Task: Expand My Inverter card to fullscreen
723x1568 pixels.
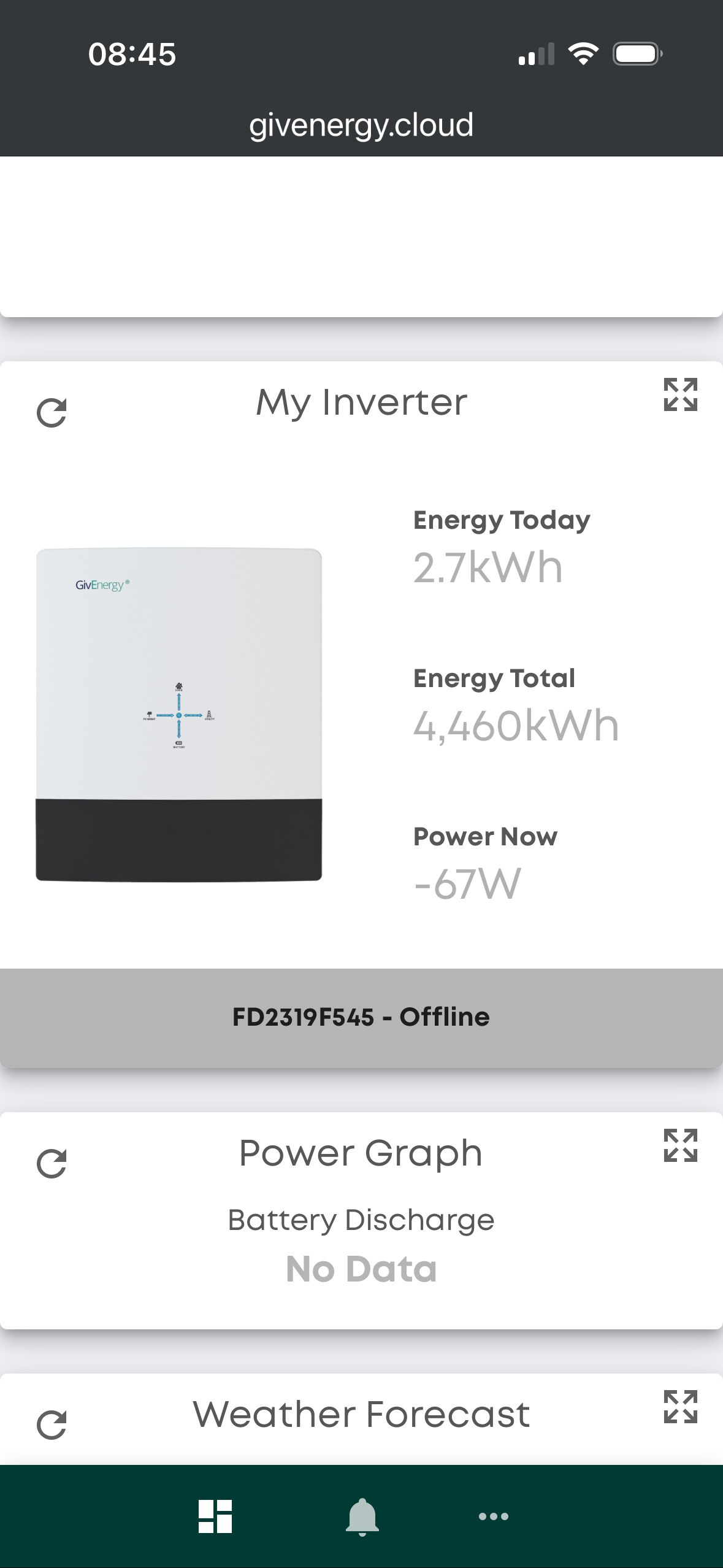Action: point(680,394)
